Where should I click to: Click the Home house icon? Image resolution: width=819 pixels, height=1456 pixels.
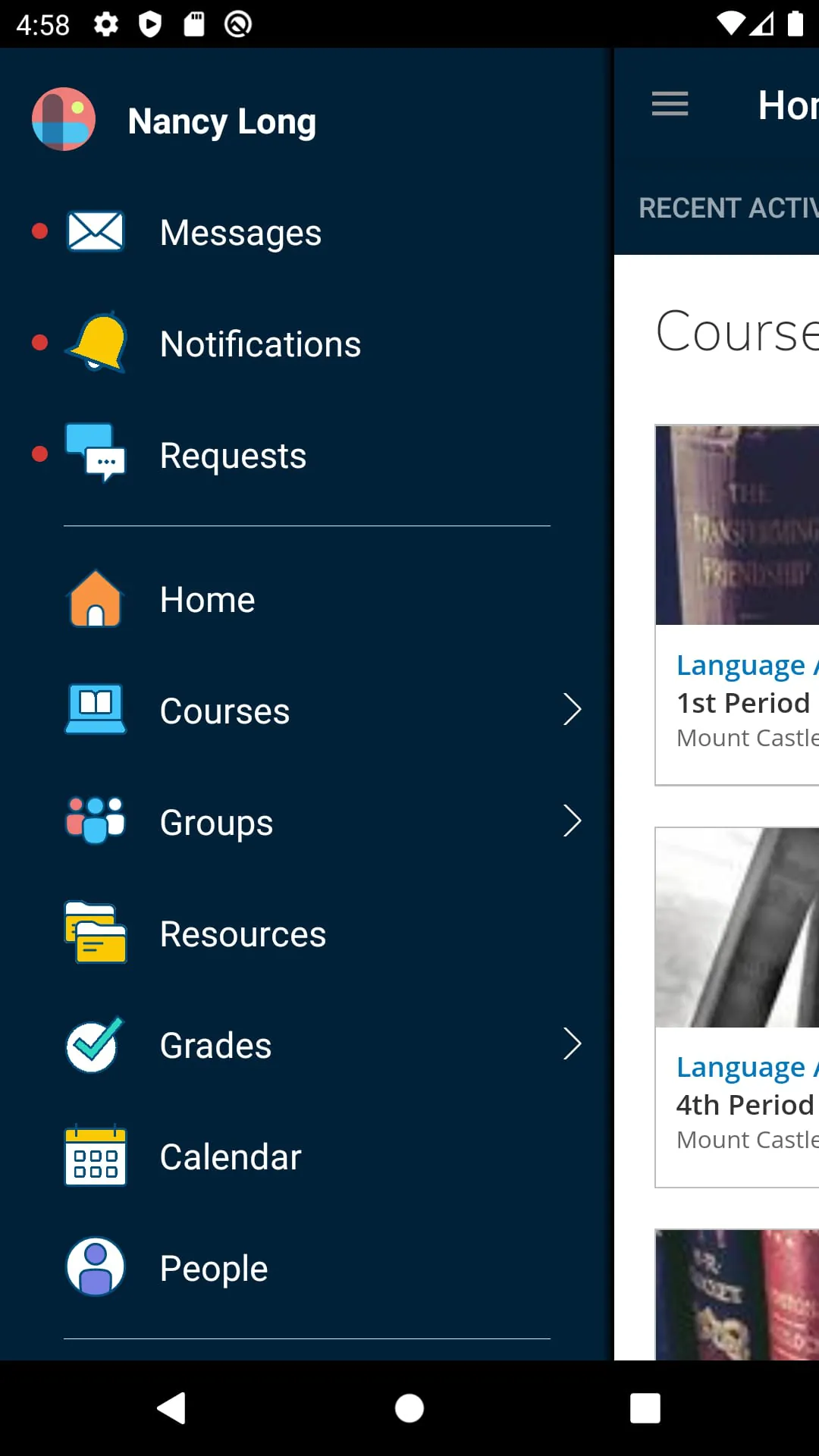click(x=94, y=599)
